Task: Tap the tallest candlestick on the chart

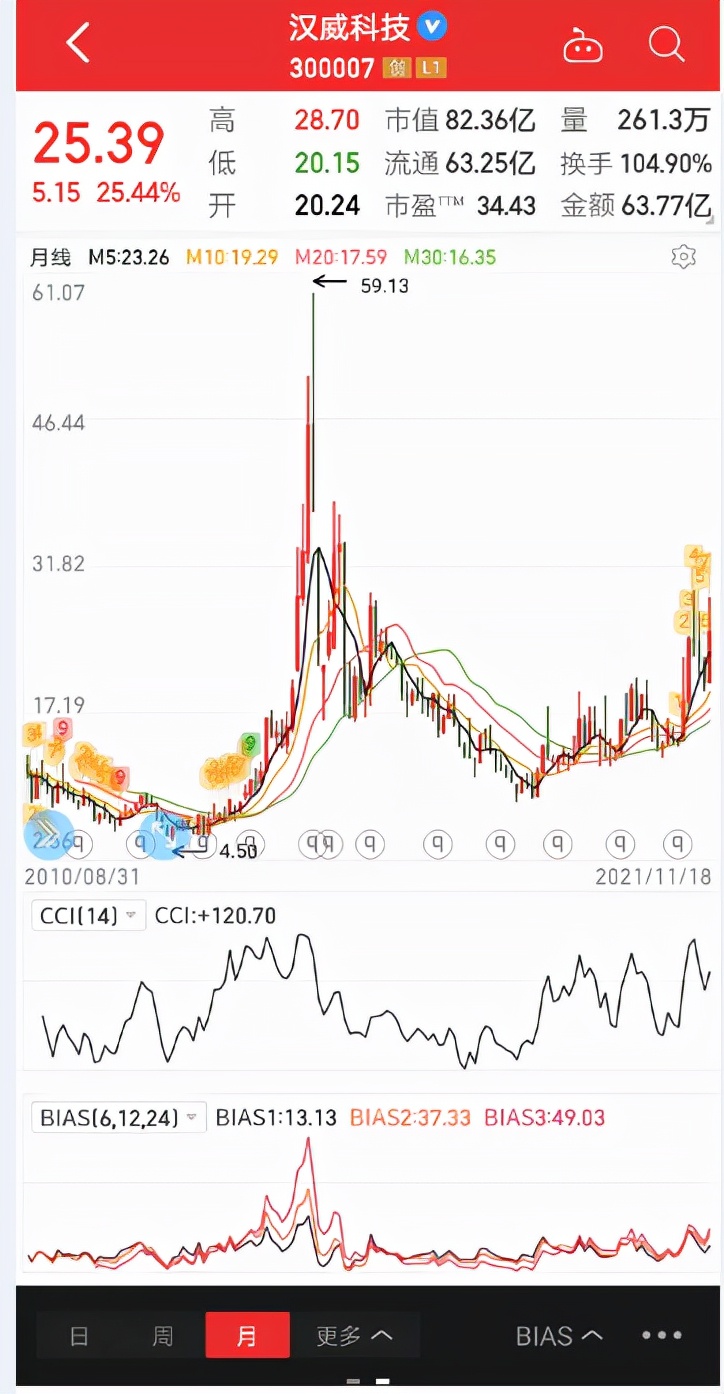Action: pos(312,400)
